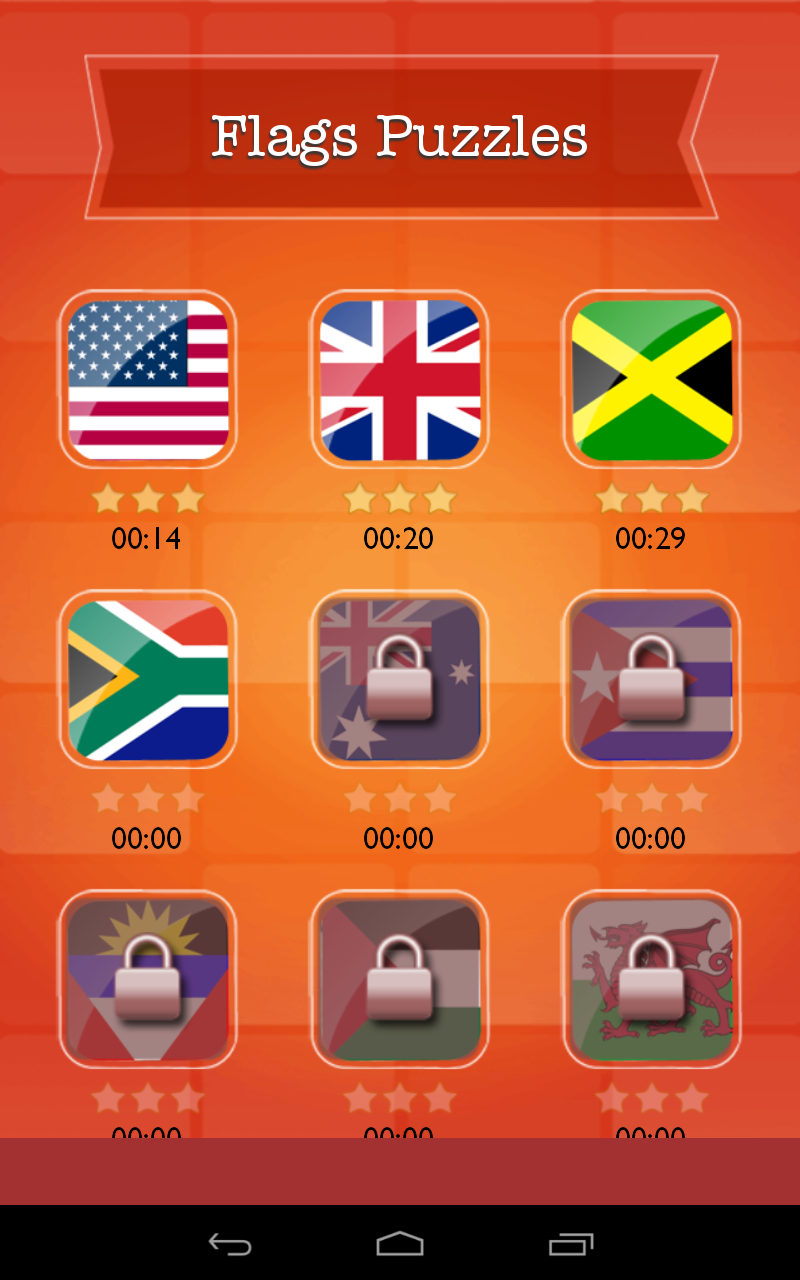Click the 00:29 best time under Jamaica
Viewport: 800px width, 1280px height.
pyautogui.click(x=651, y=538)
